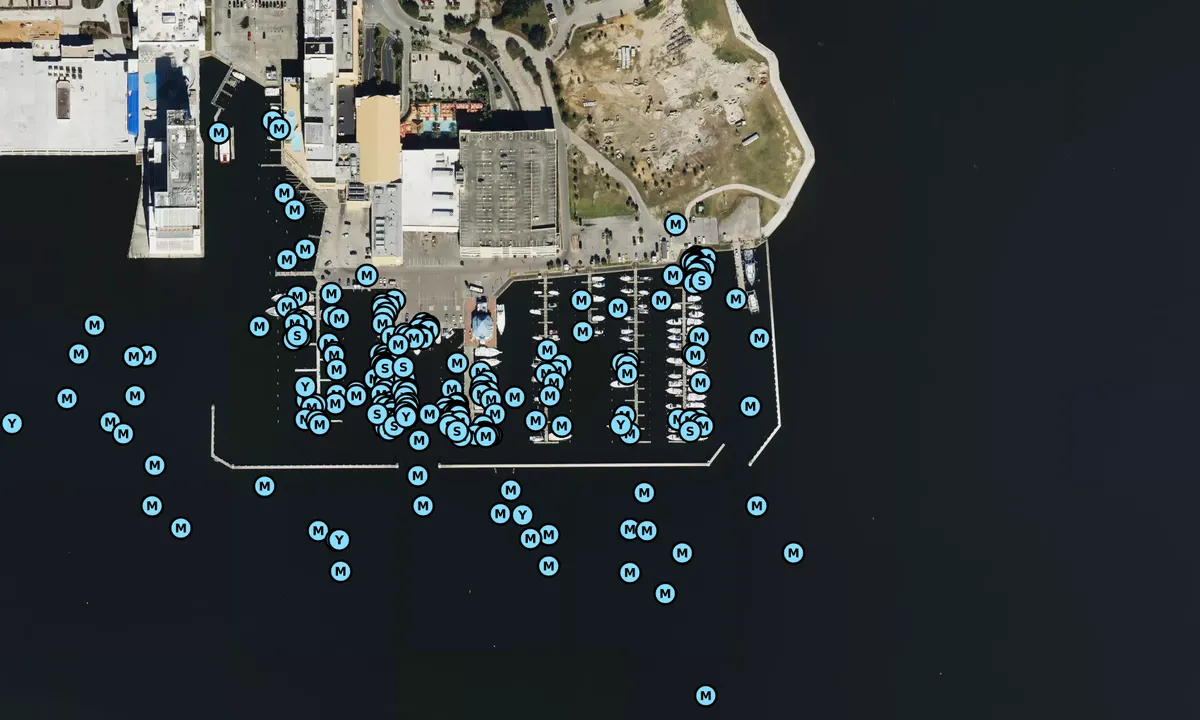Tap the lone Y marker far west of marina
Screen dimensions: 1200x720
tap(12, 423)
